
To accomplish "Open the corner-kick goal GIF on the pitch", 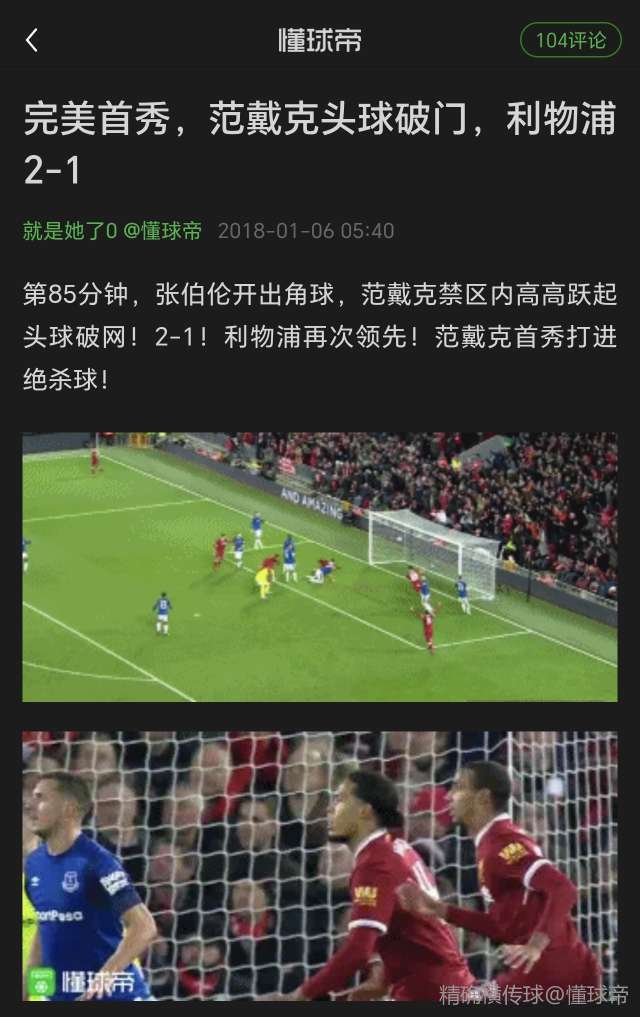I will (320, 567).
